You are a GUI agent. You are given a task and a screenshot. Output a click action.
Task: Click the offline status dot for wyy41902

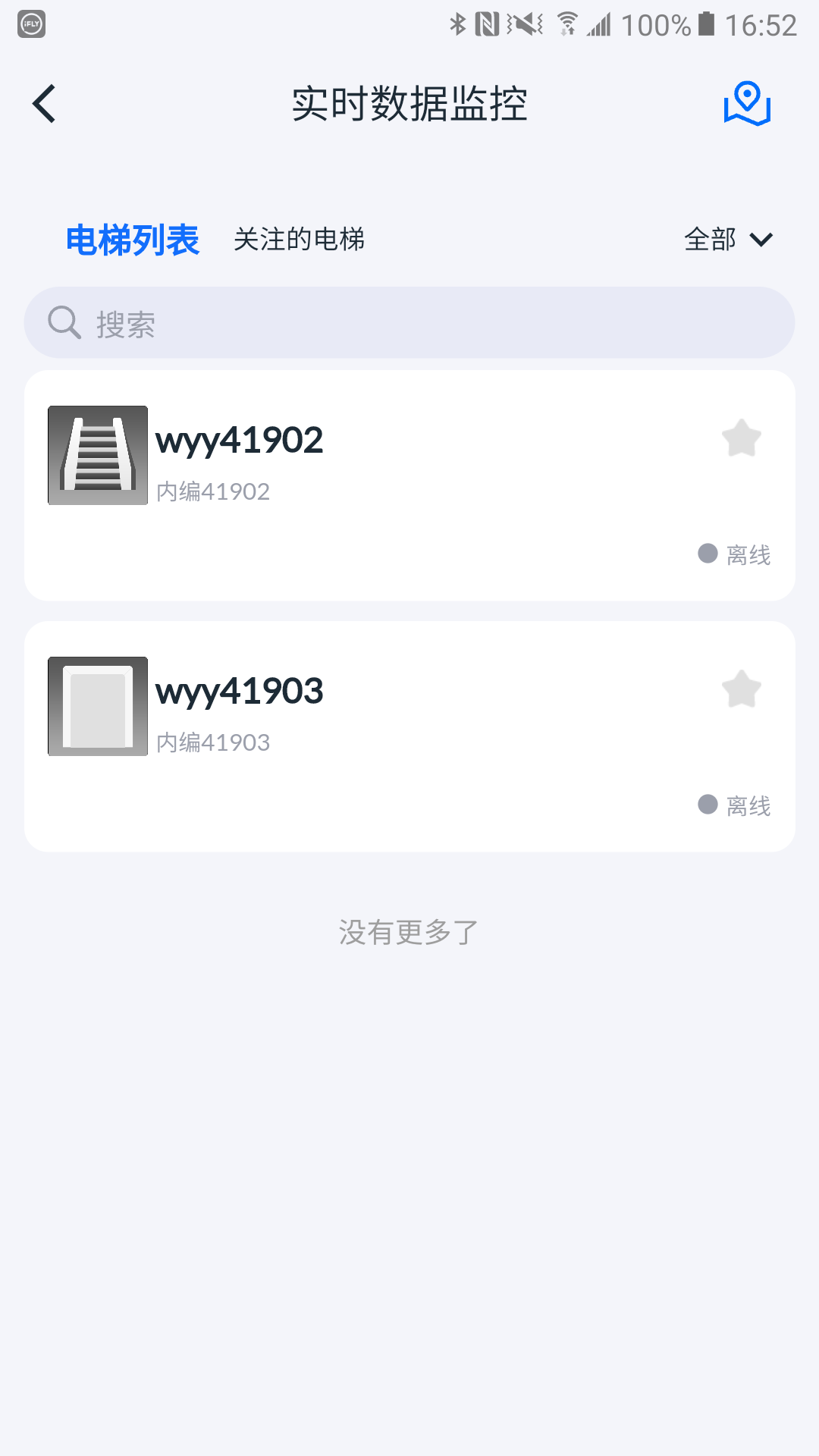click(x=707, y=554)
